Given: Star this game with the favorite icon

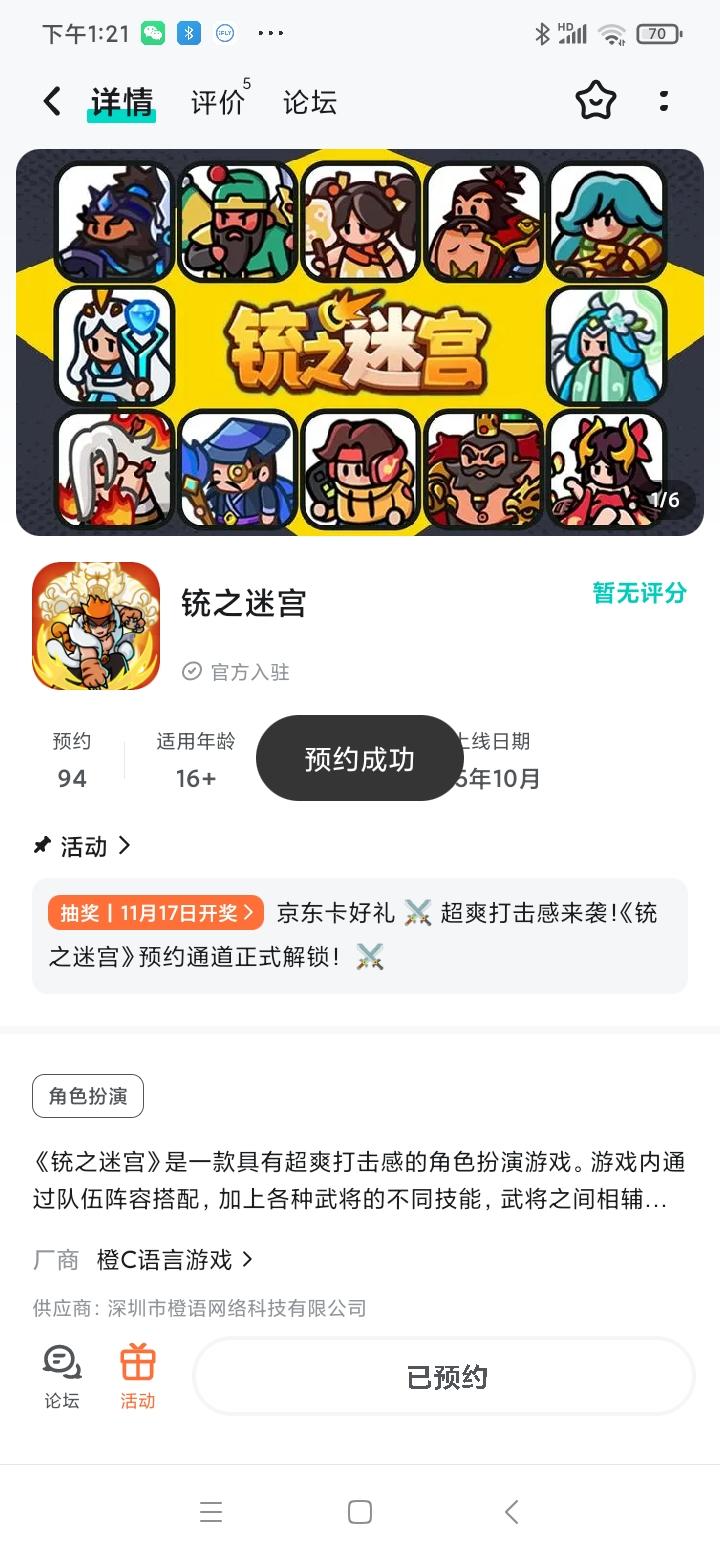Looking at the screenshot, I should coord(595,101).
